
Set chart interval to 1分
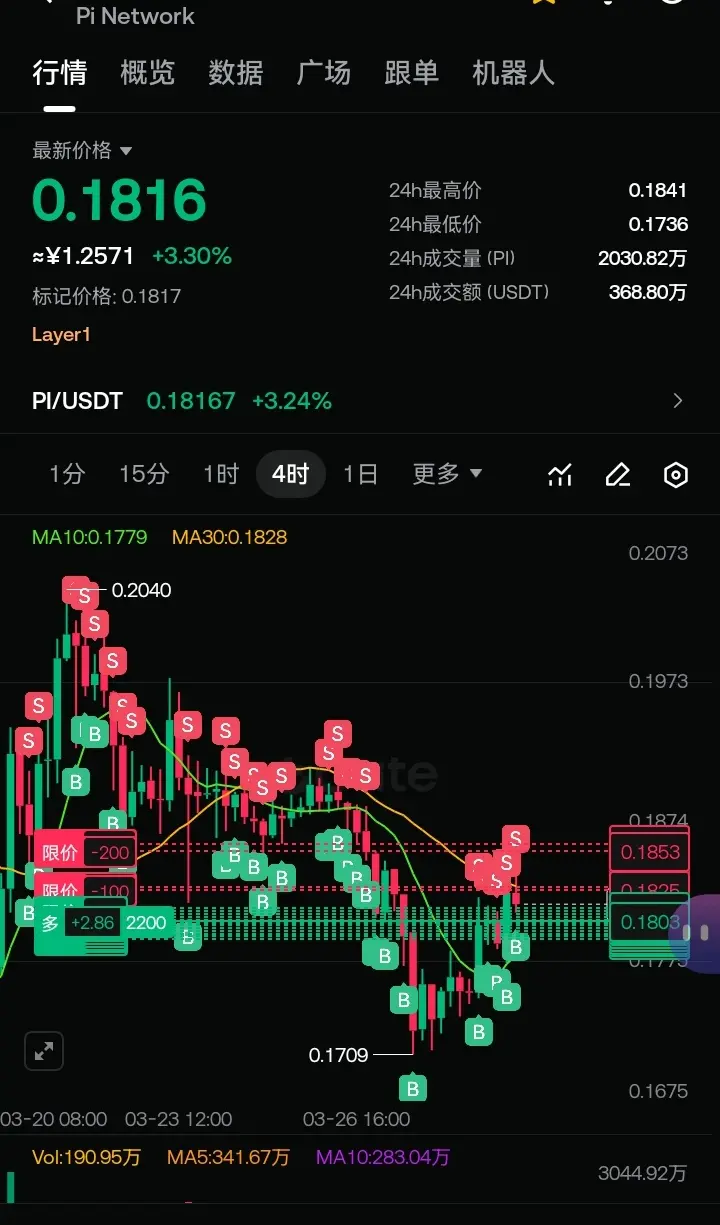[x=67, y=474]
